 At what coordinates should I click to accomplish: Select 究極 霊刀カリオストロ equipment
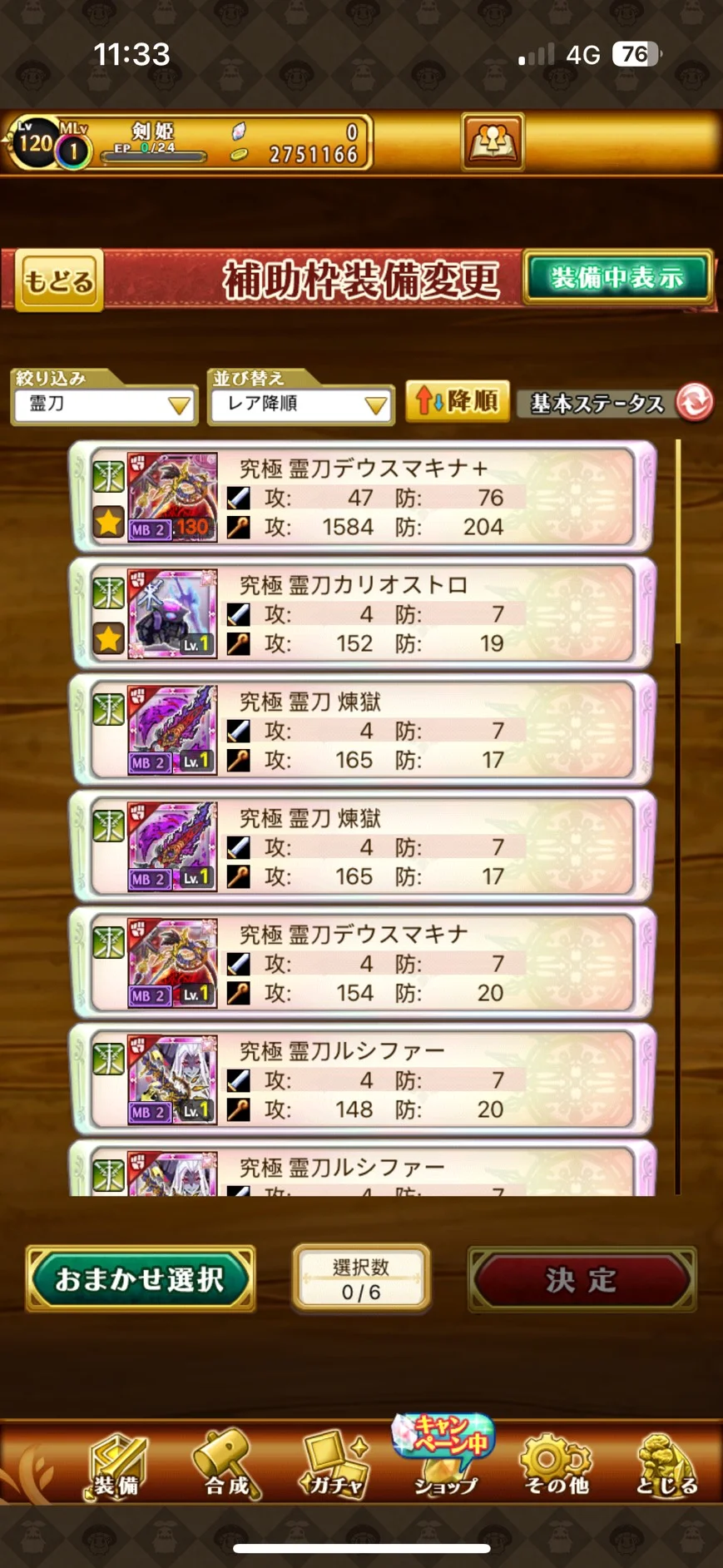(x=363, y=613)
